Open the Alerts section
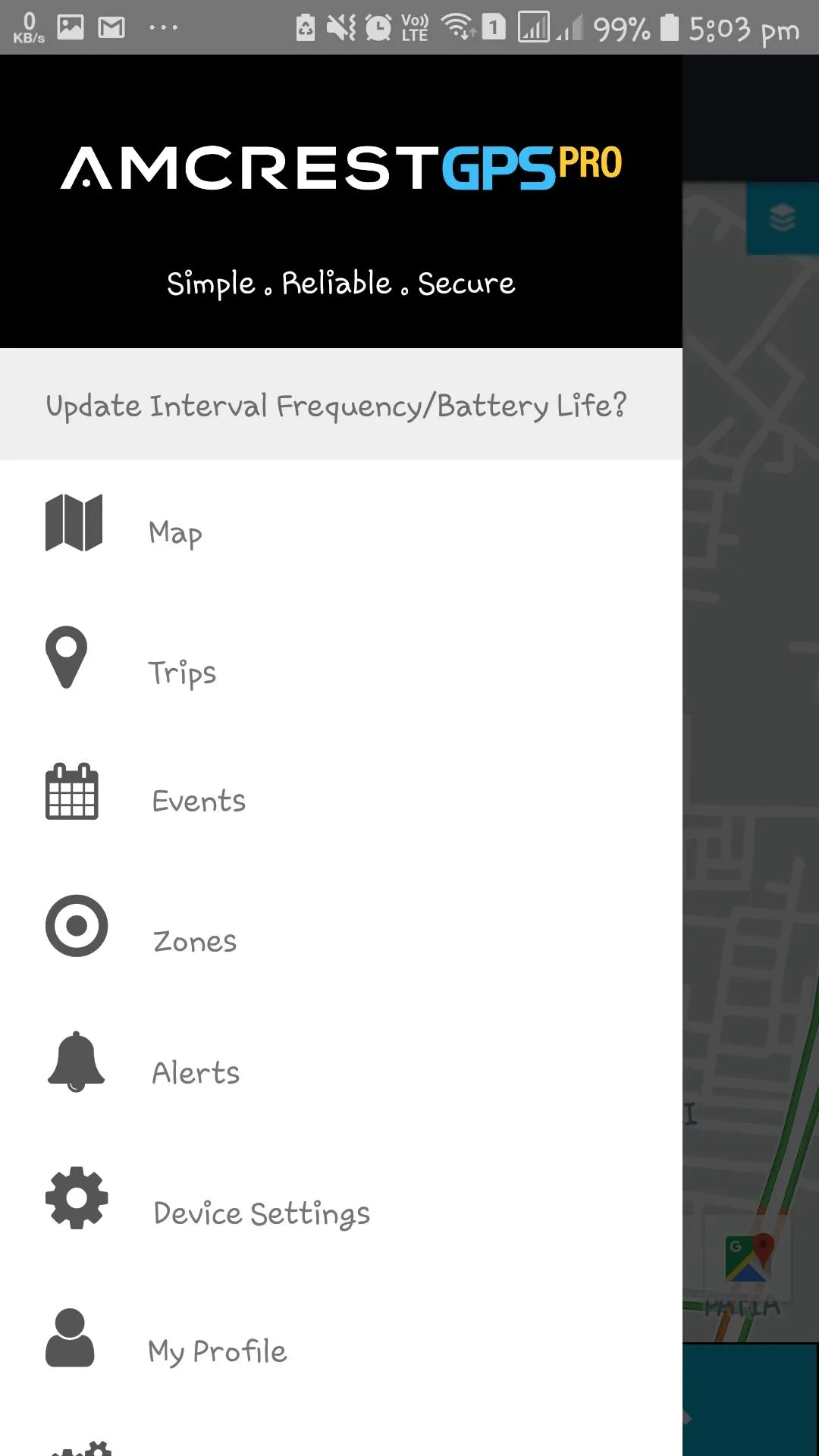Image resolution: width=819 pixels, height=1456 pixels. point(196,1072)
